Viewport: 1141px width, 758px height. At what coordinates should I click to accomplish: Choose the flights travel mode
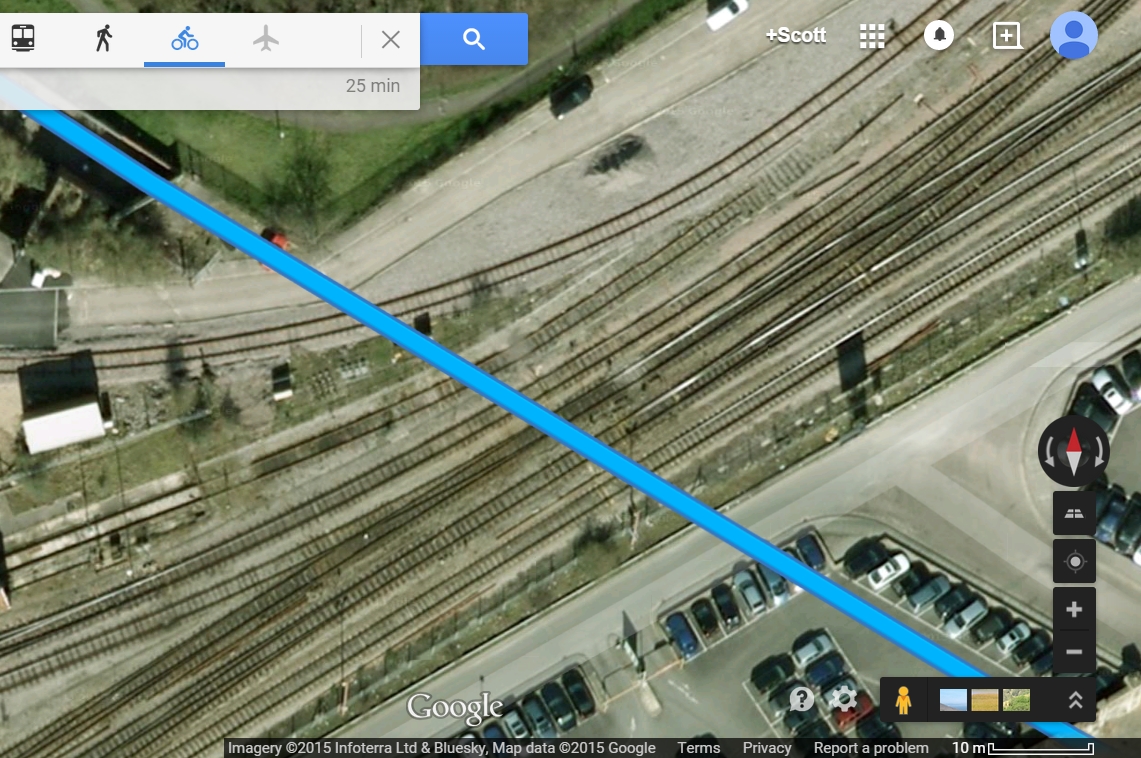coord(265,39)
